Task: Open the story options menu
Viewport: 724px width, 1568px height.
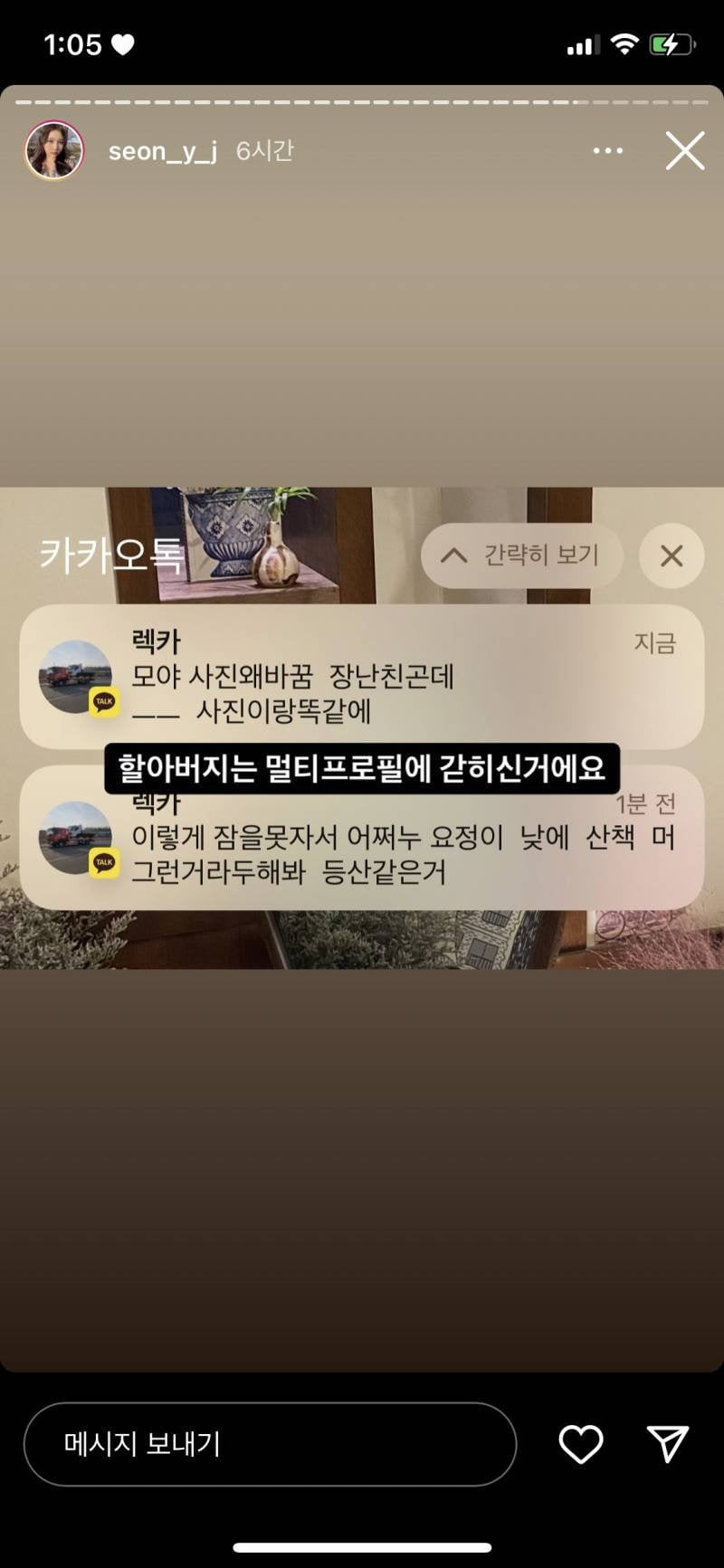Action: coord(607,151)
